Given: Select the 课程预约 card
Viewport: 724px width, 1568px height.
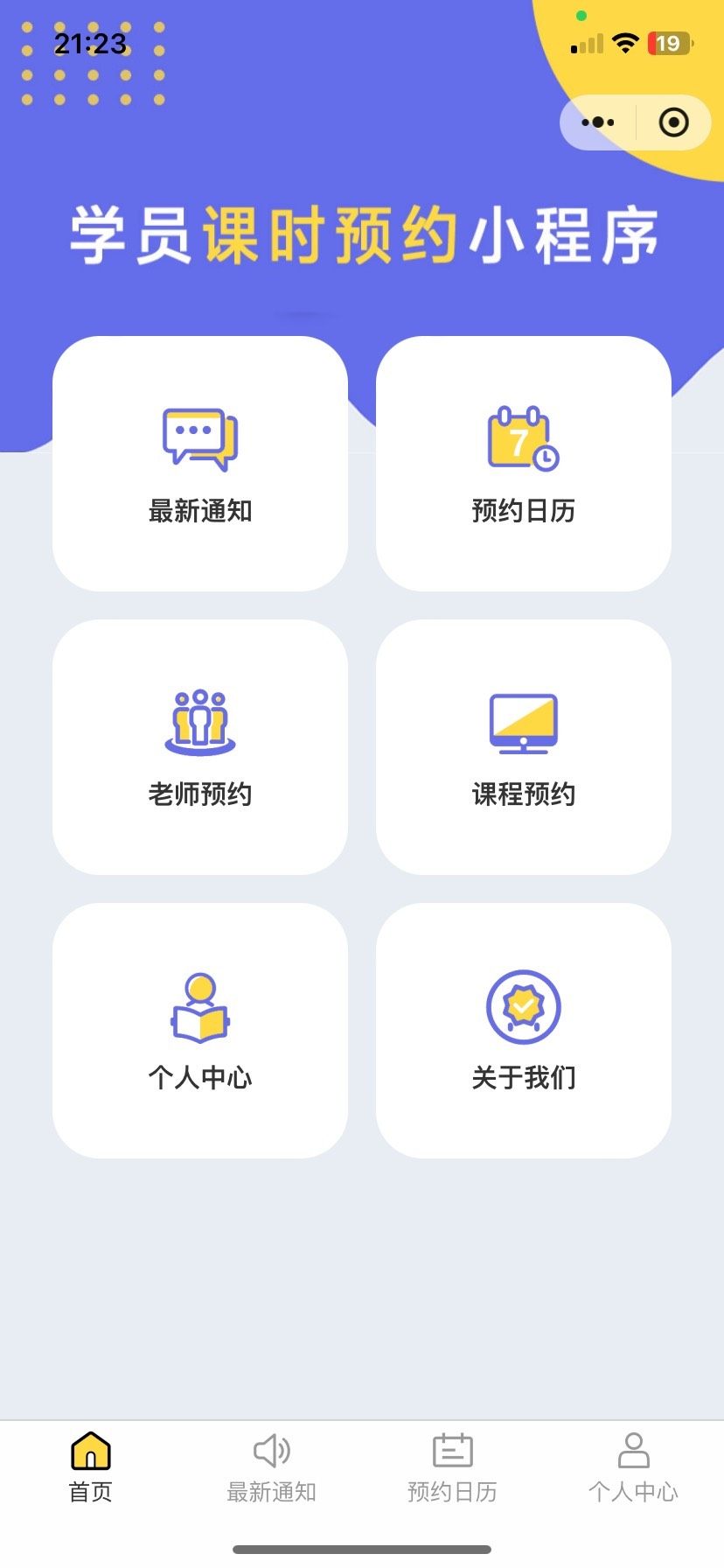Looking at the screenshot, I should point(524,747).
